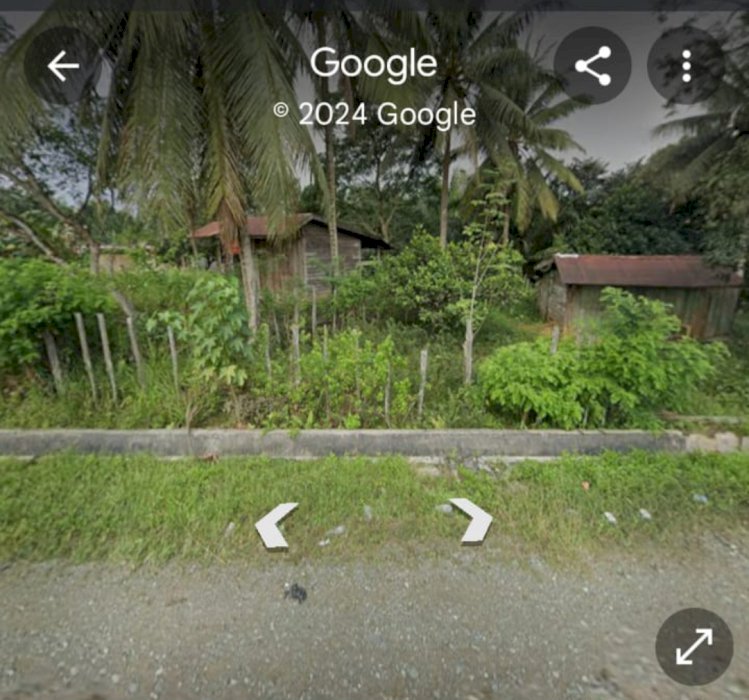749x700 pixels.
Task: Move right along the road
Action: (x=471, y=520)
